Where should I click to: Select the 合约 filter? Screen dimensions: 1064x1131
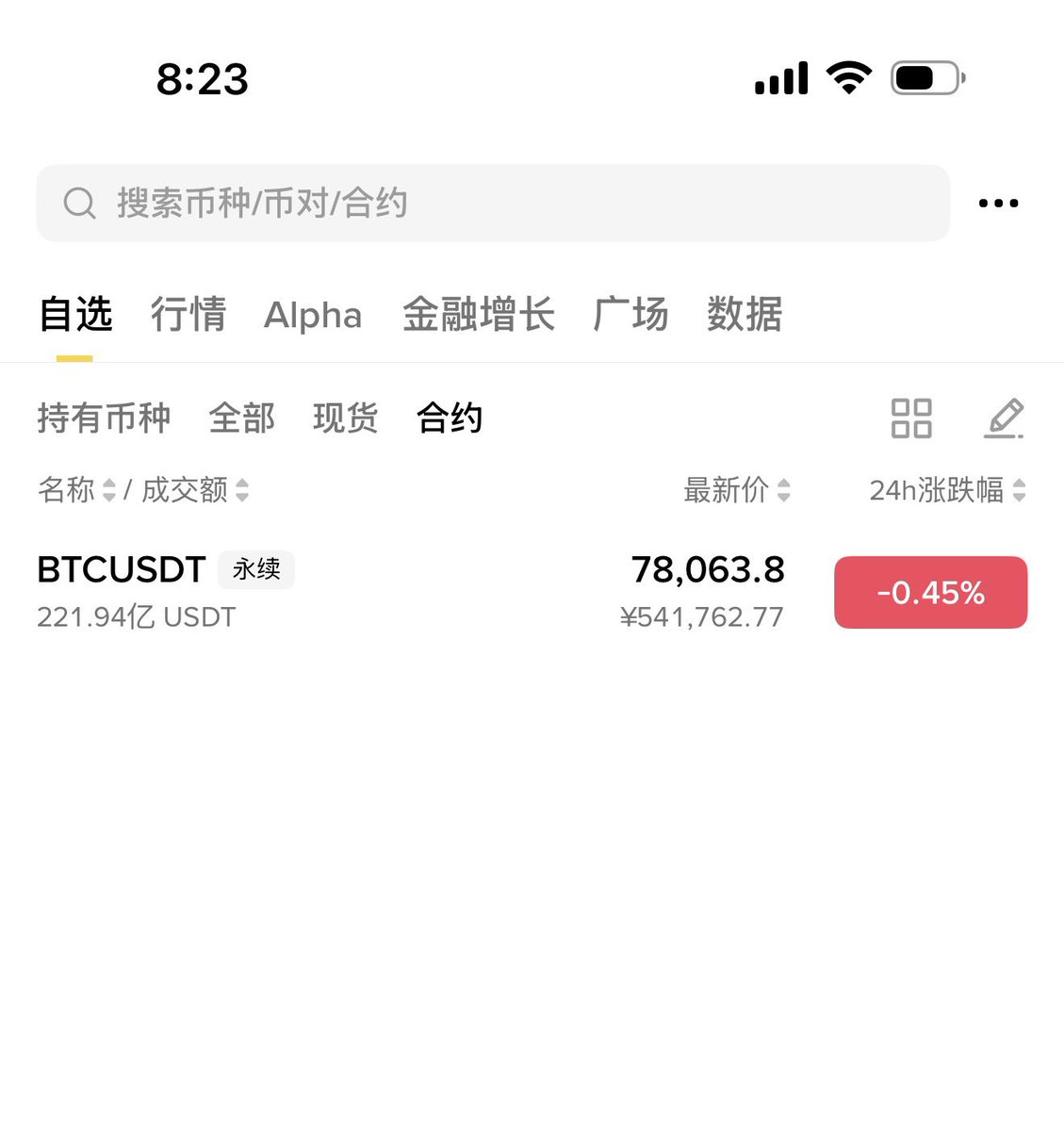click(450, 418)
